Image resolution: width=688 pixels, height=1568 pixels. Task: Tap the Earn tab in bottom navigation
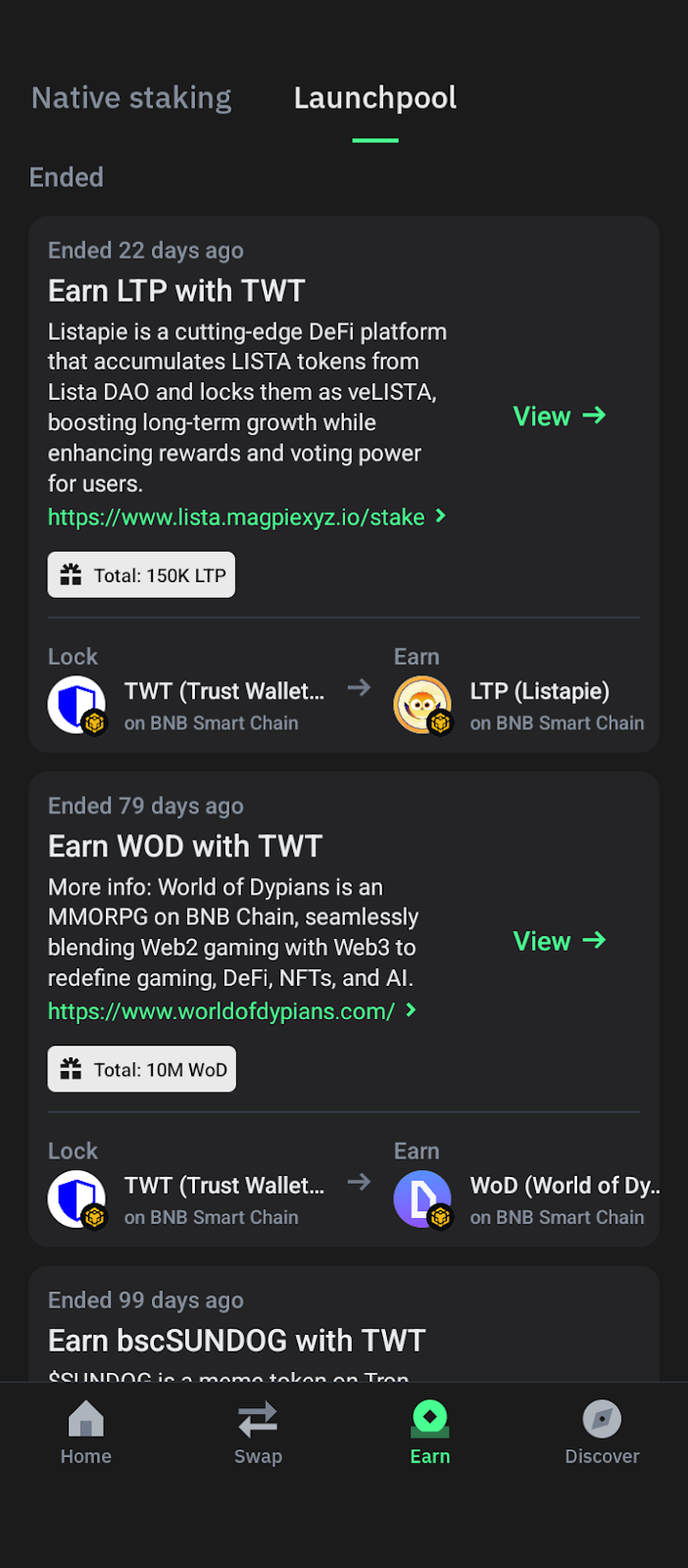[x=430, y=1434]
